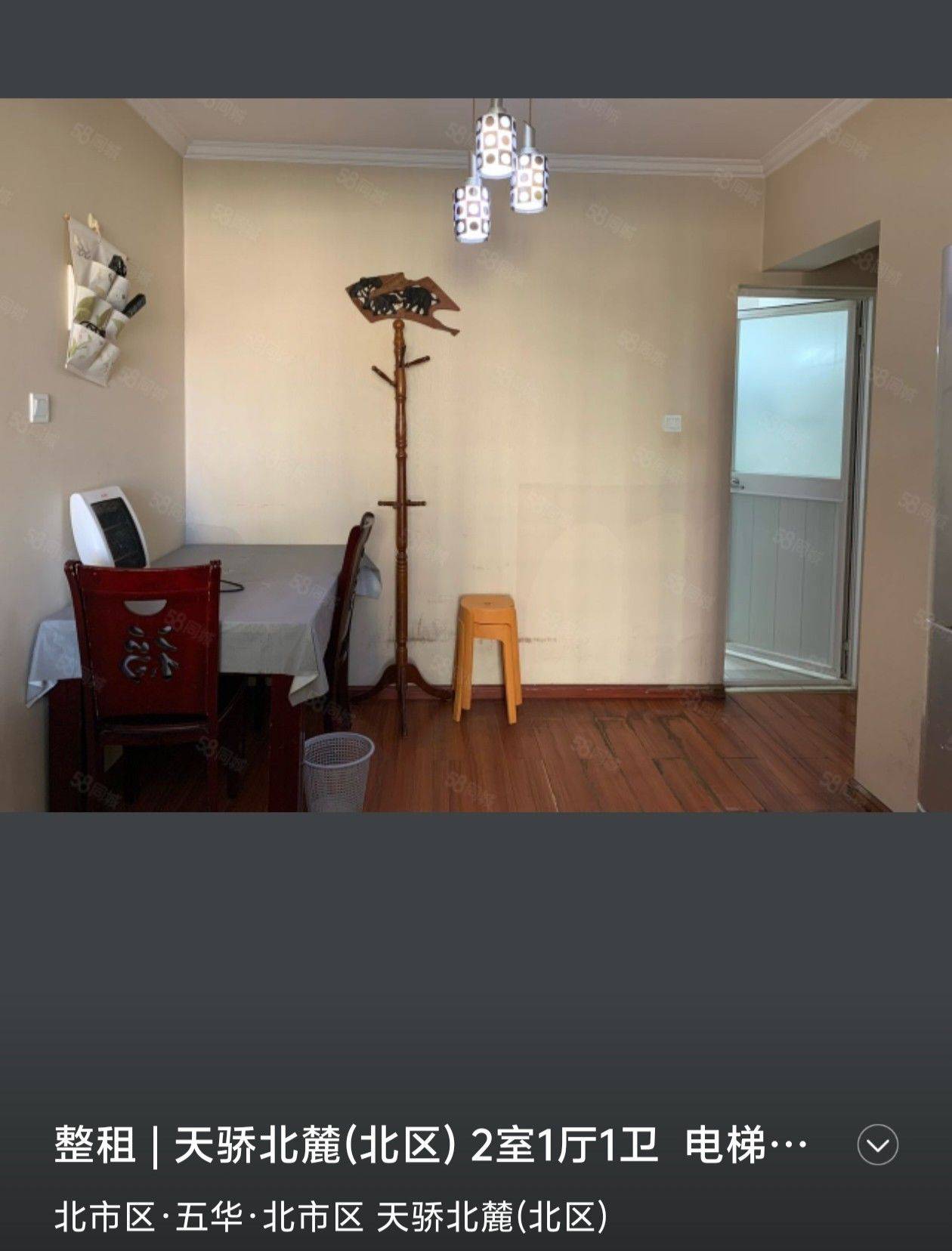The width and height of the screenshot is (952, 1251).
Task: Tap the apartment listing photo
Action: [x=476, y=455]
